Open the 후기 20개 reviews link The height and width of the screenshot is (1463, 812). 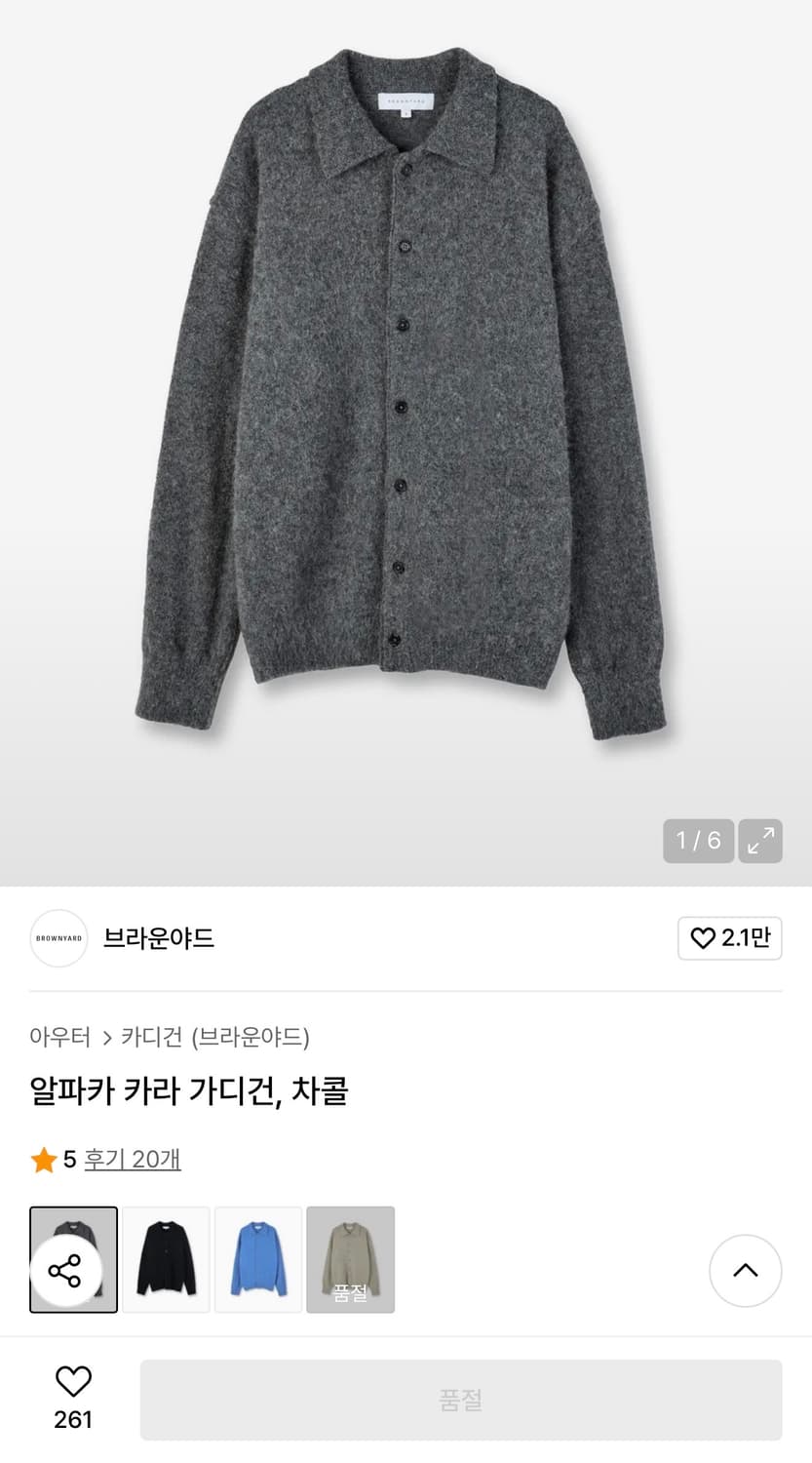[x=132, y=1160]
